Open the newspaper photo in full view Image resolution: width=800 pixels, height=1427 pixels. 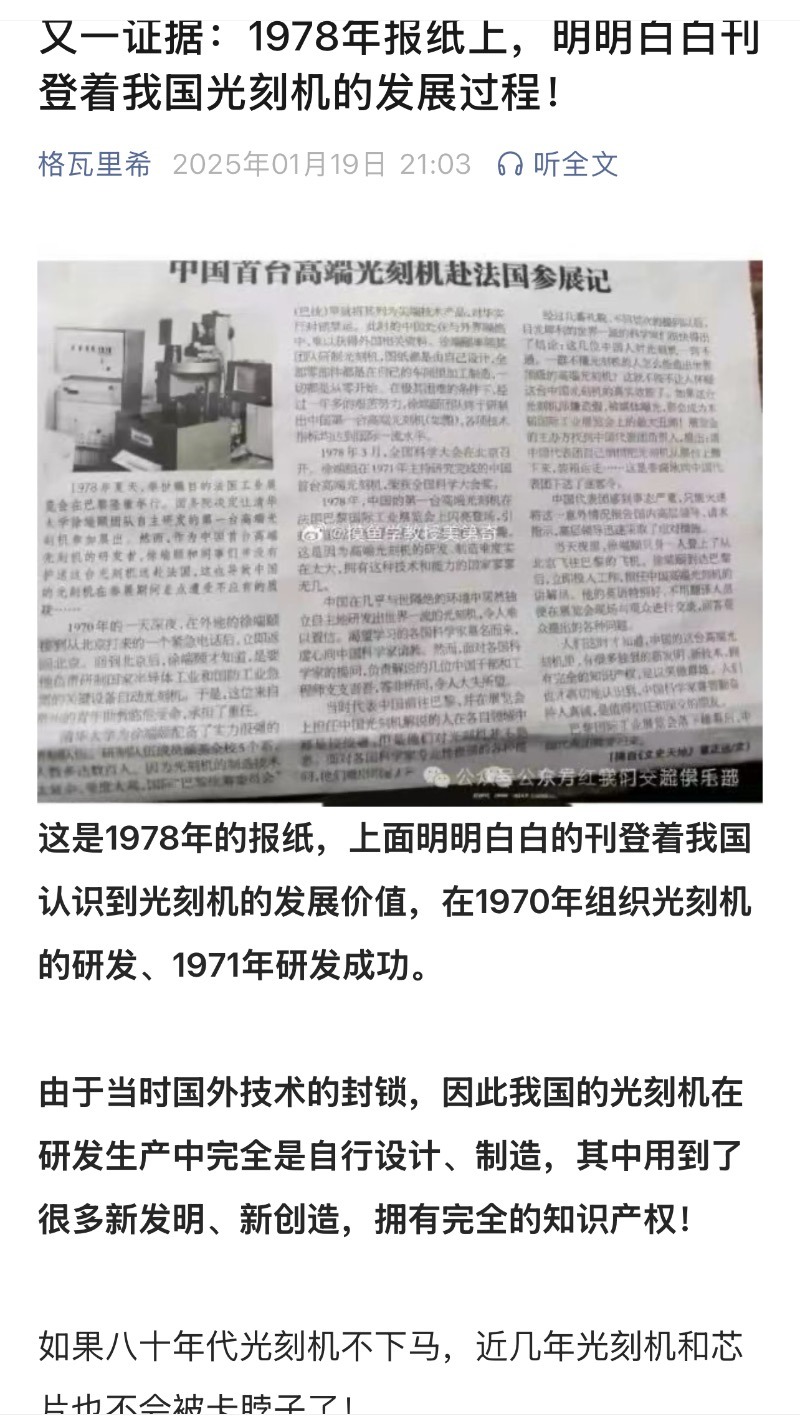400,532
